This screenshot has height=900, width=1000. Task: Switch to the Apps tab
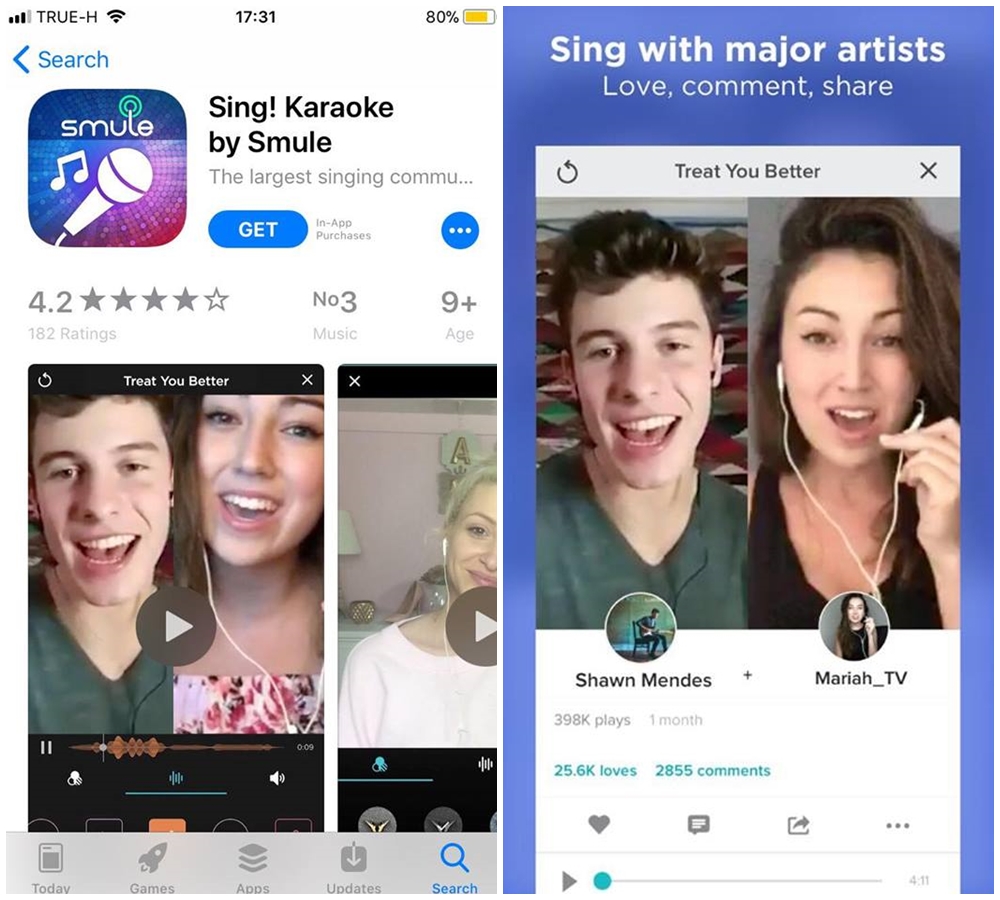point(253,867)
